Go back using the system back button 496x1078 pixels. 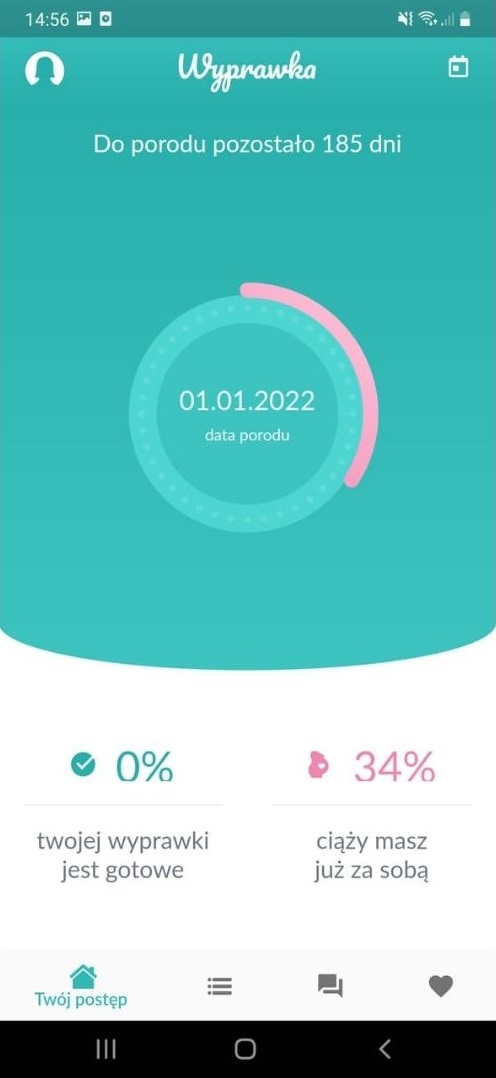385,1048
